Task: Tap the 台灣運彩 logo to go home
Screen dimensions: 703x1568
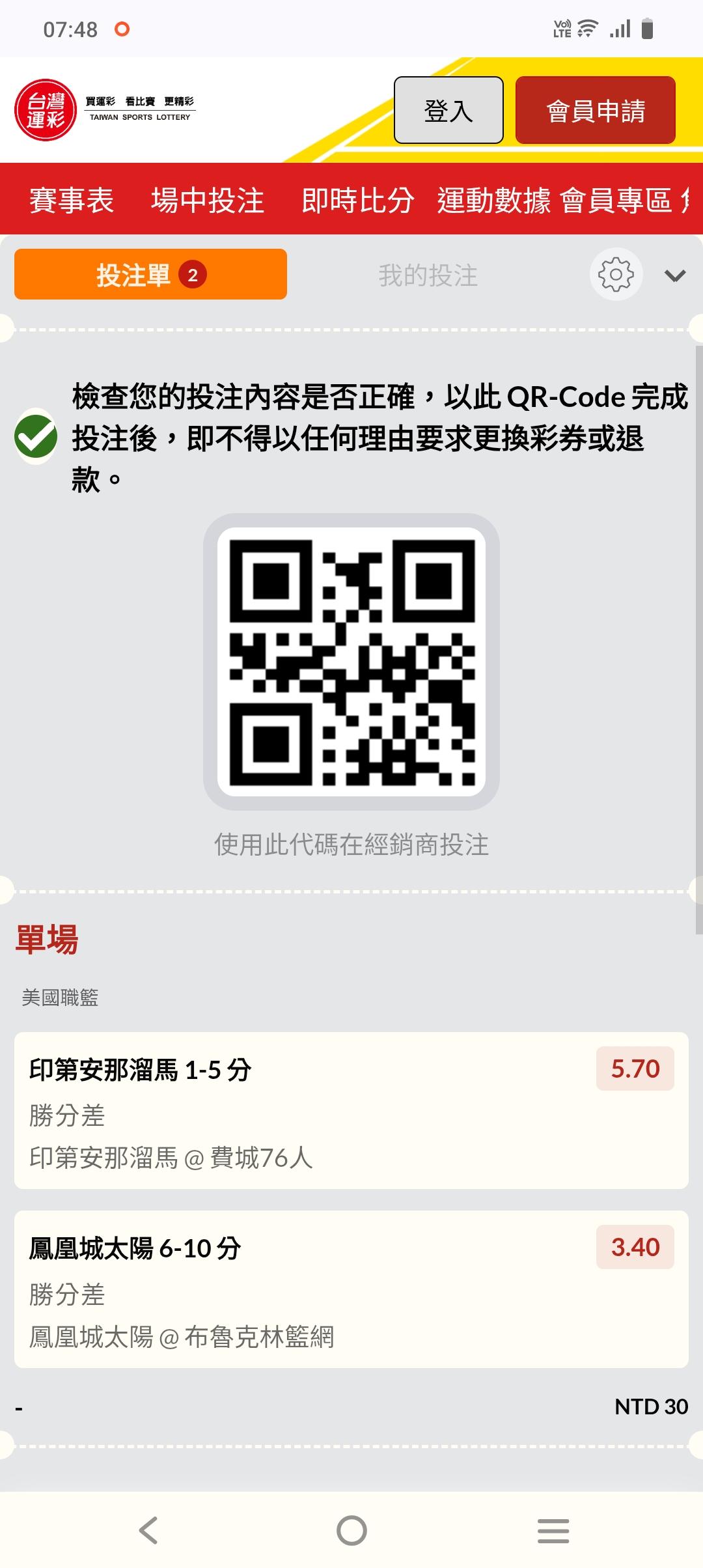Action: pyautogui.click(x=46, y=110)
